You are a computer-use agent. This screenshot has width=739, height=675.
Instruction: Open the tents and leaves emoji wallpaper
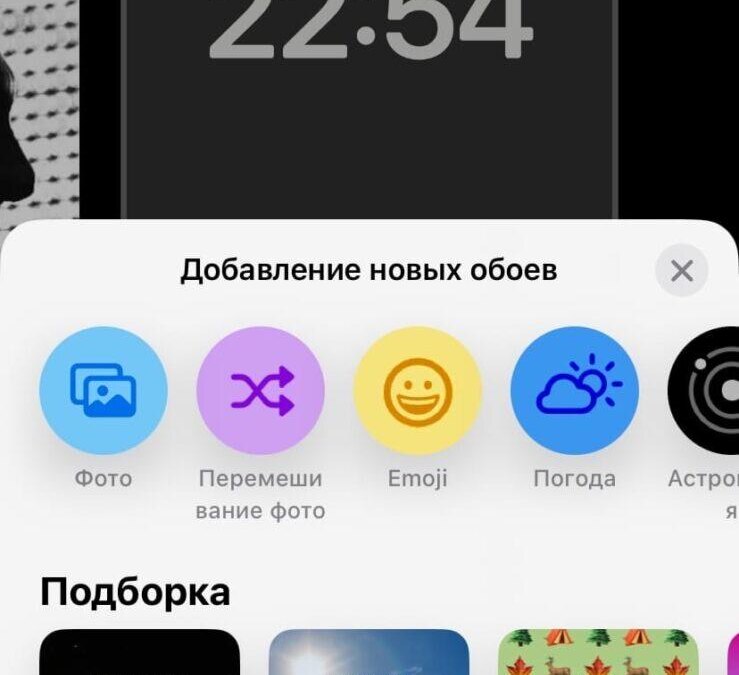(x=597, y=653)
